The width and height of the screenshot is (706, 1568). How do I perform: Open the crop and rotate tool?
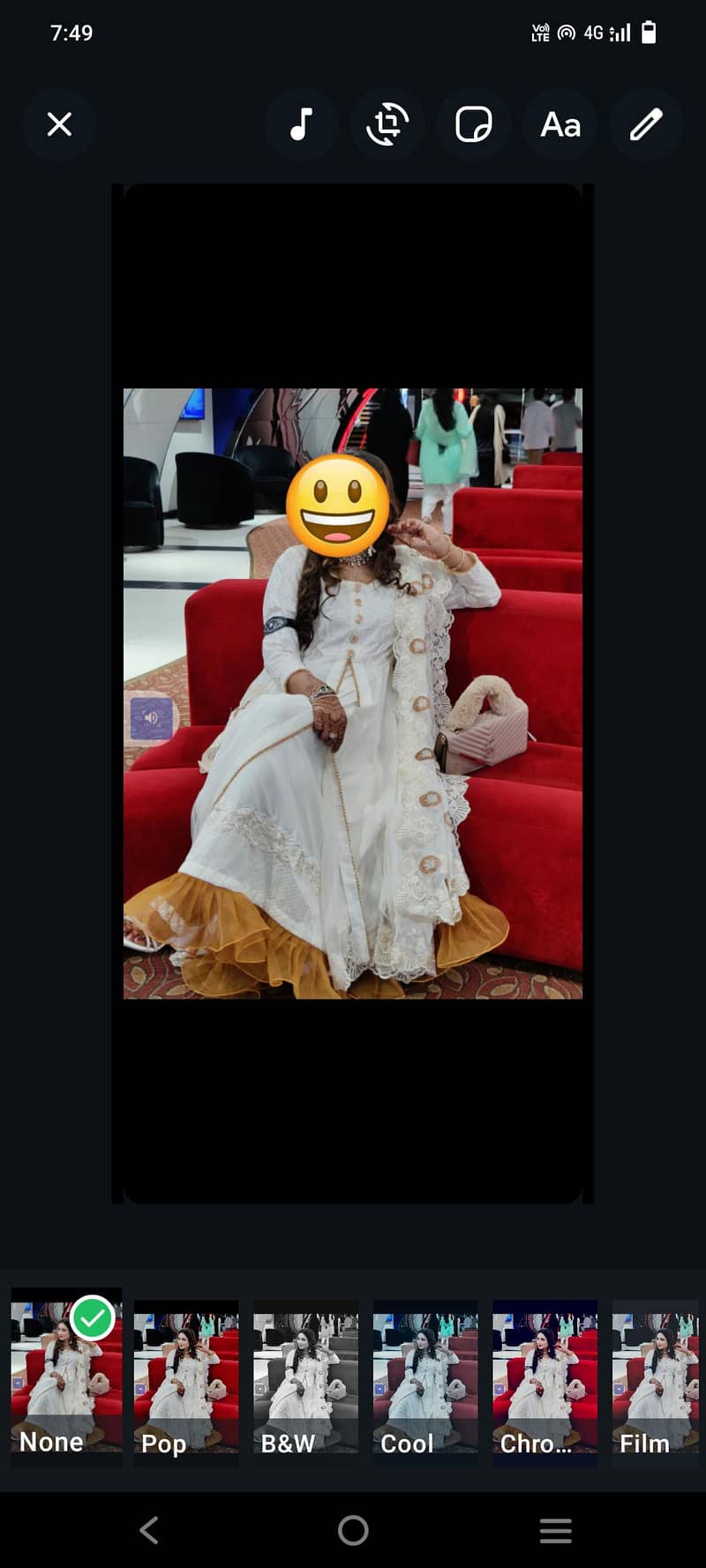click(387, 124)
